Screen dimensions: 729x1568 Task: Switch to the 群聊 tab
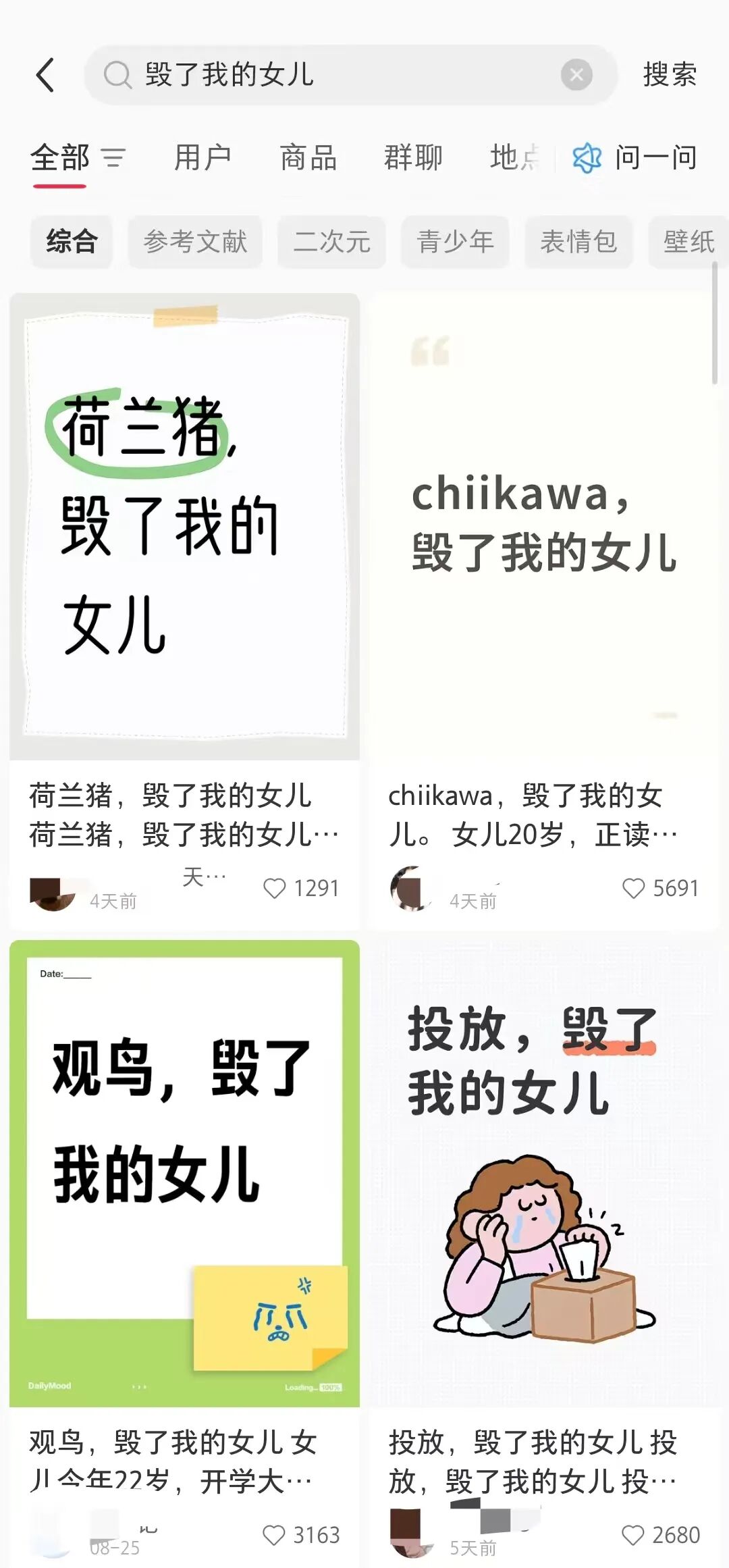(x=414, y=158)
